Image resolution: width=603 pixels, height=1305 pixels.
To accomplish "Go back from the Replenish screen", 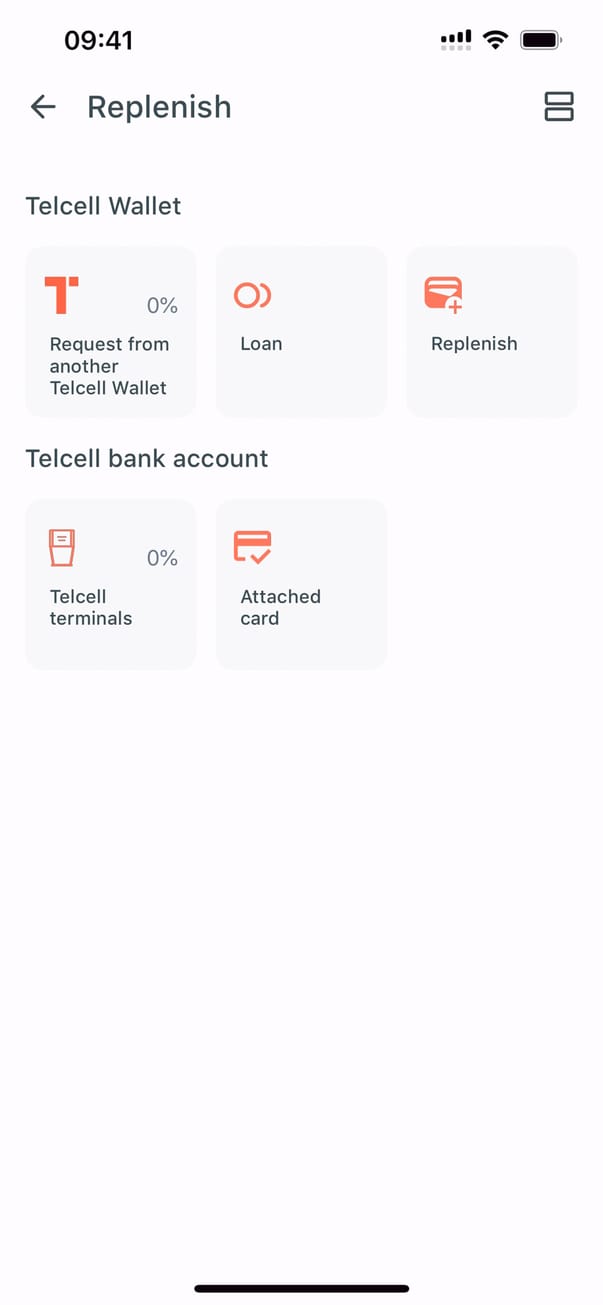I will click(x=43, y=107).
